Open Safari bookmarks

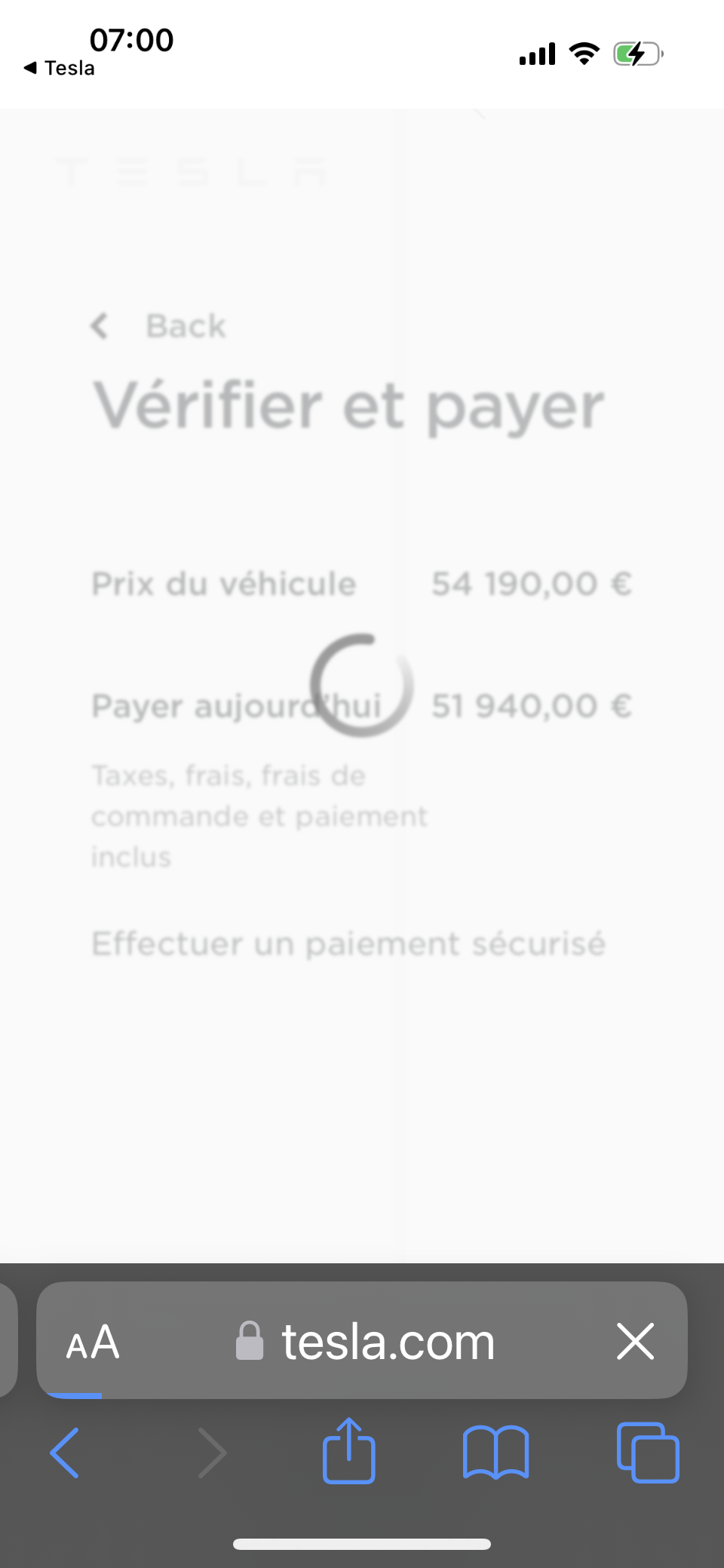tap(495, 1453)
